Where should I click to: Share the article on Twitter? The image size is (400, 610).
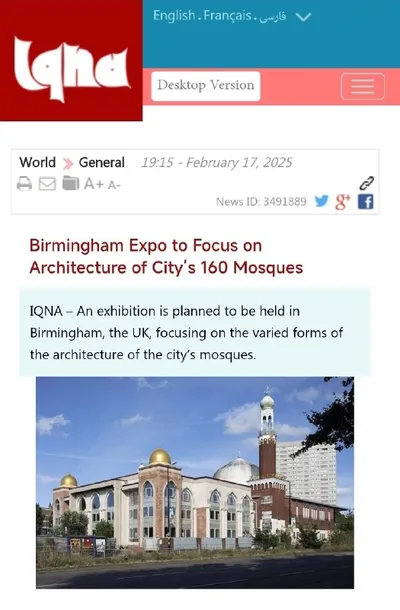tap(321, 201)
